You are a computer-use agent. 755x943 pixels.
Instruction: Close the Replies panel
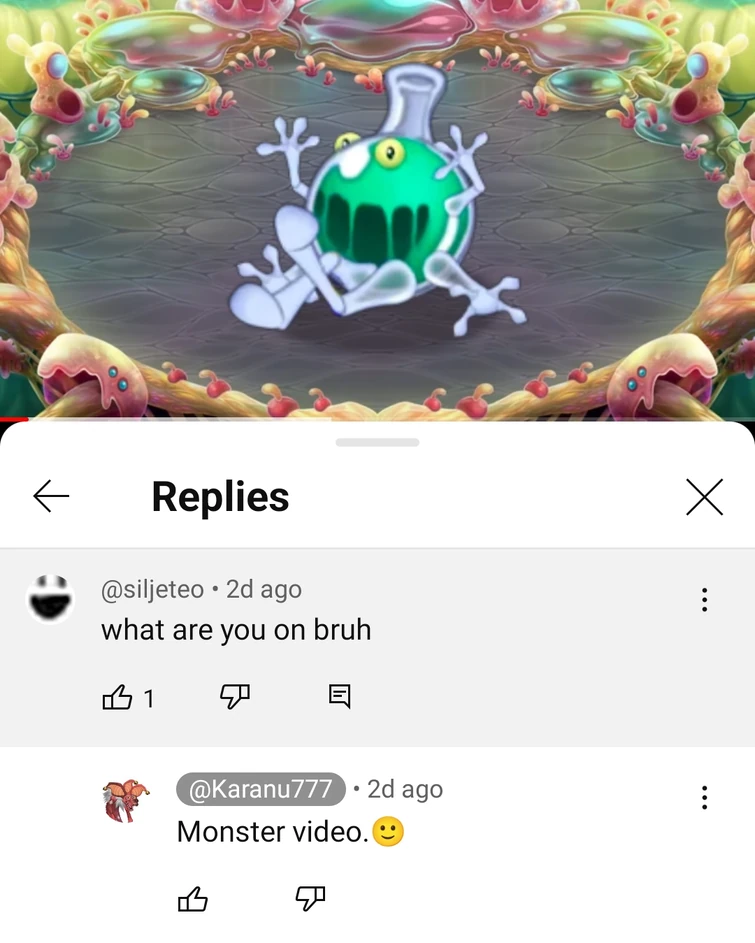(704, 496)
